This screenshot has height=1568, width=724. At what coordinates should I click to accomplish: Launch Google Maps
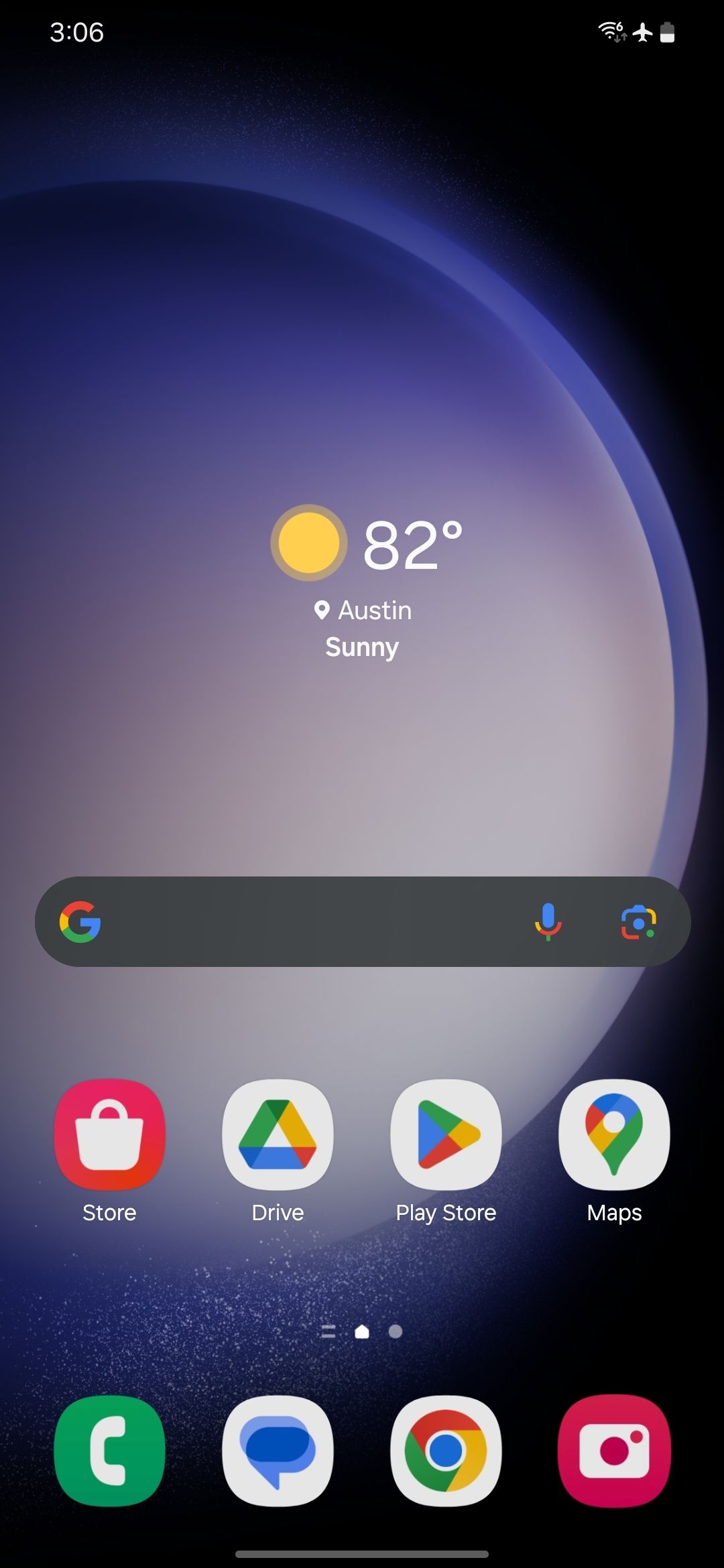click(x=614, y=1134)
